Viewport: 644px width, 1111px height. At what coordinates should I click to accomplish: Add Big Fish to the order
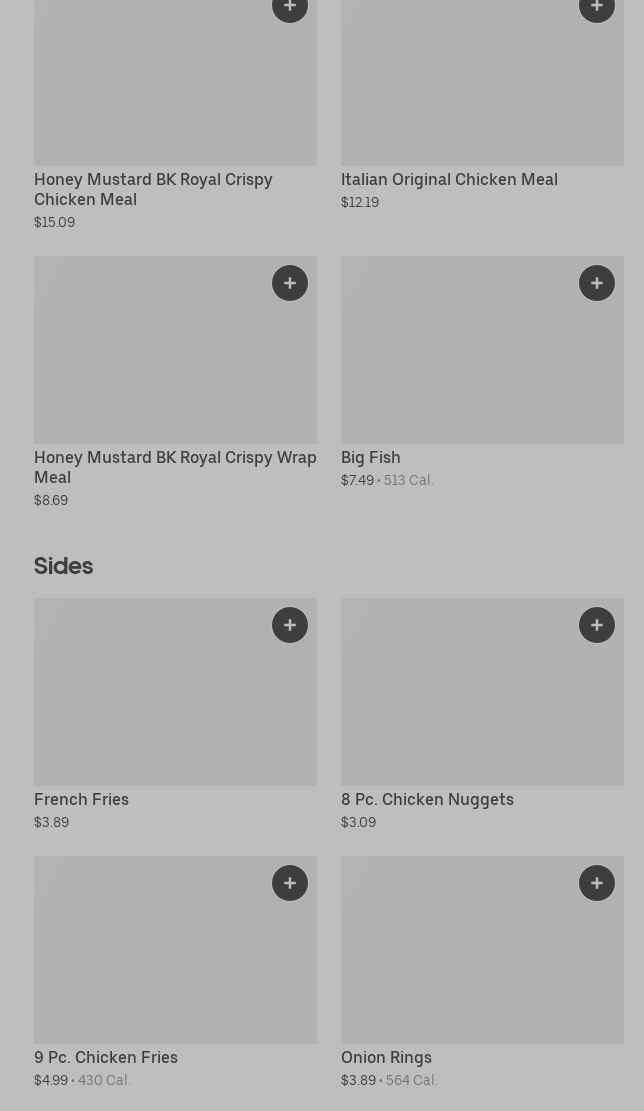click(597, 283)
